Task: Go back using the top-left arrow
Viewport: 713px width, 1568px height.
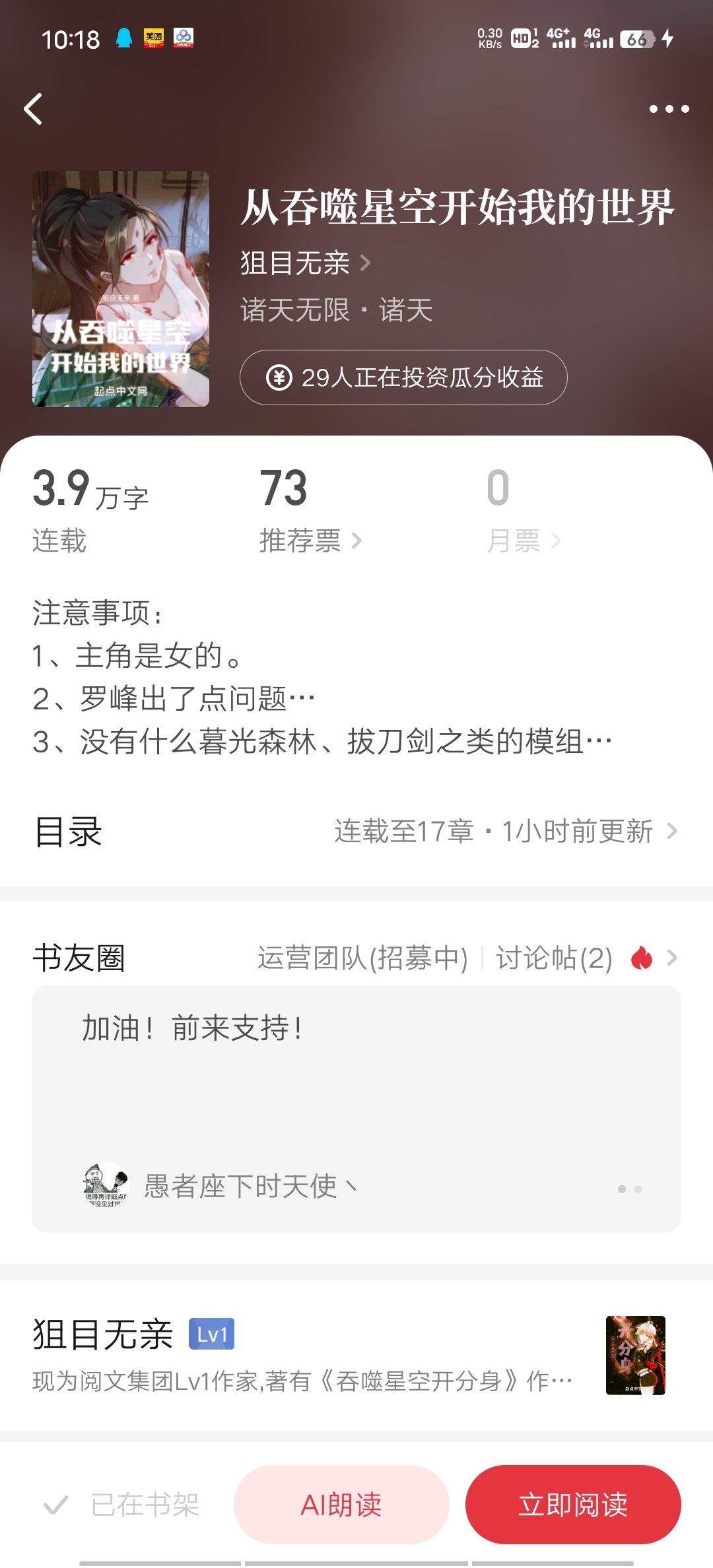Action: (34, 109)
